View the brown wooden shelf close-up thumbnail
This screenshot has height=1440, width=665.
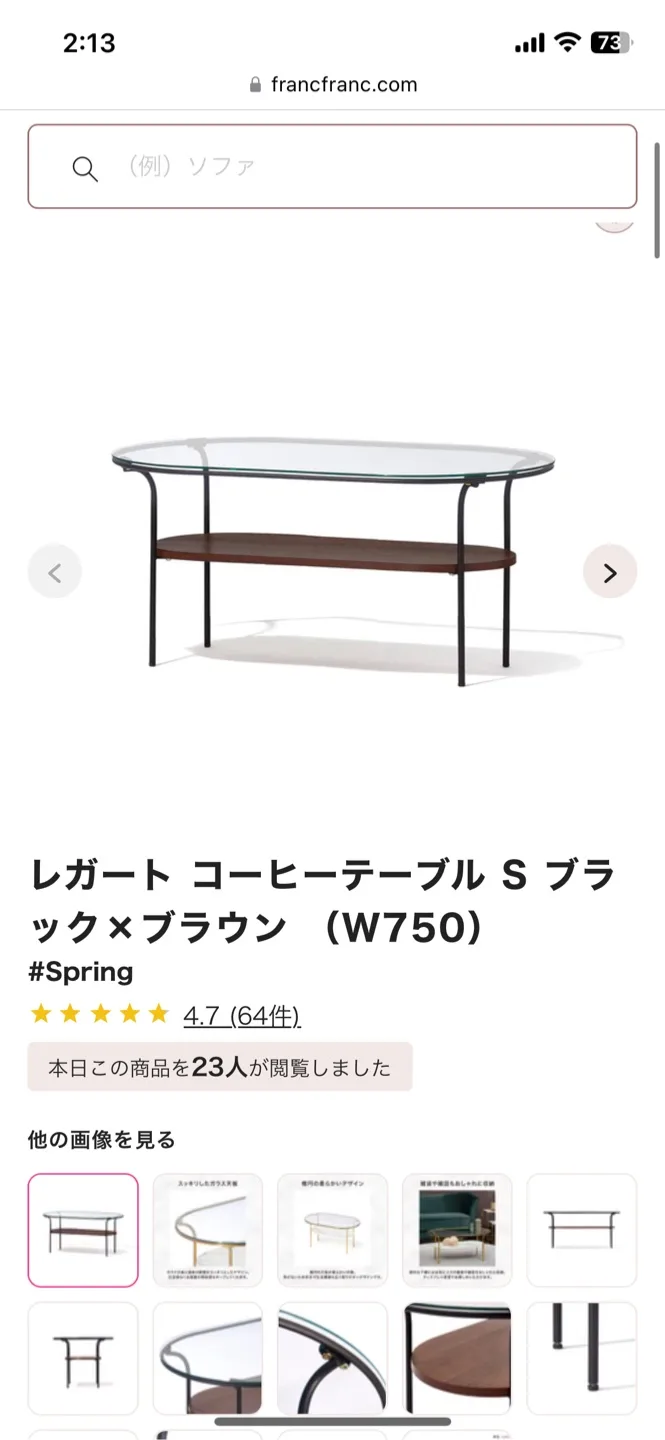coord(457,1358)
